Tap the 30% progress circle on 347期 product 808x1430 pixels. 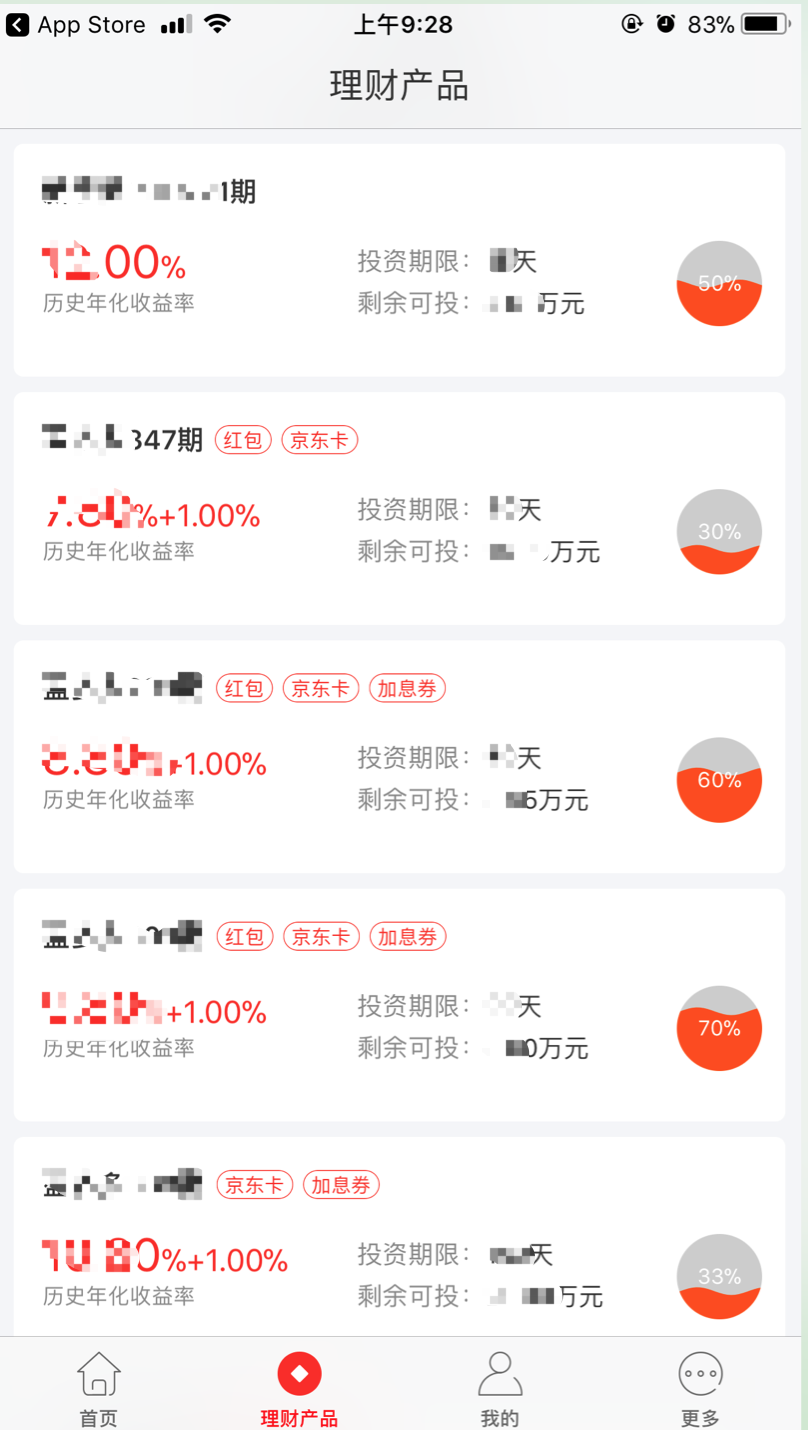719,531
